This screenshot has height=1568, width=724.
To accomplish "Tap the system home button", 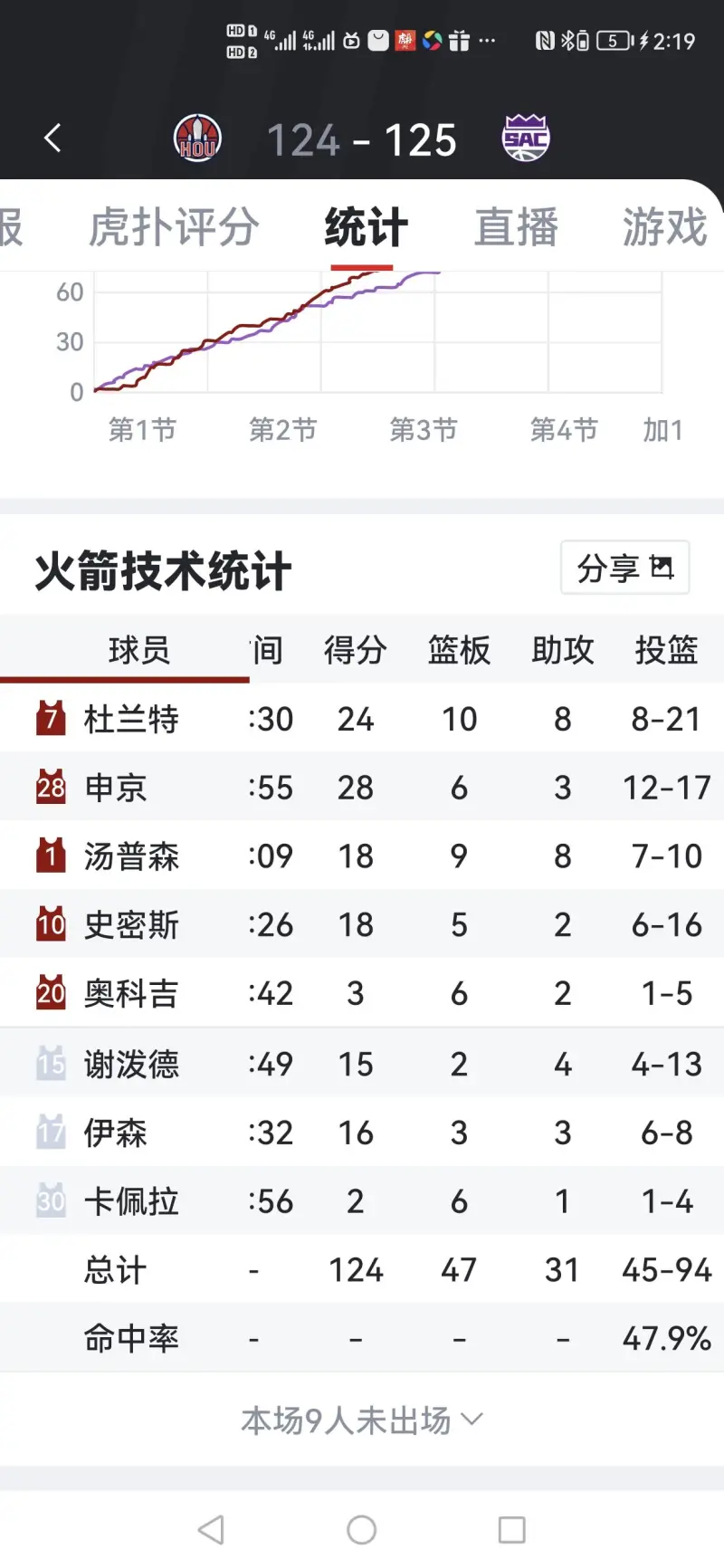I will click(361, 1530).
